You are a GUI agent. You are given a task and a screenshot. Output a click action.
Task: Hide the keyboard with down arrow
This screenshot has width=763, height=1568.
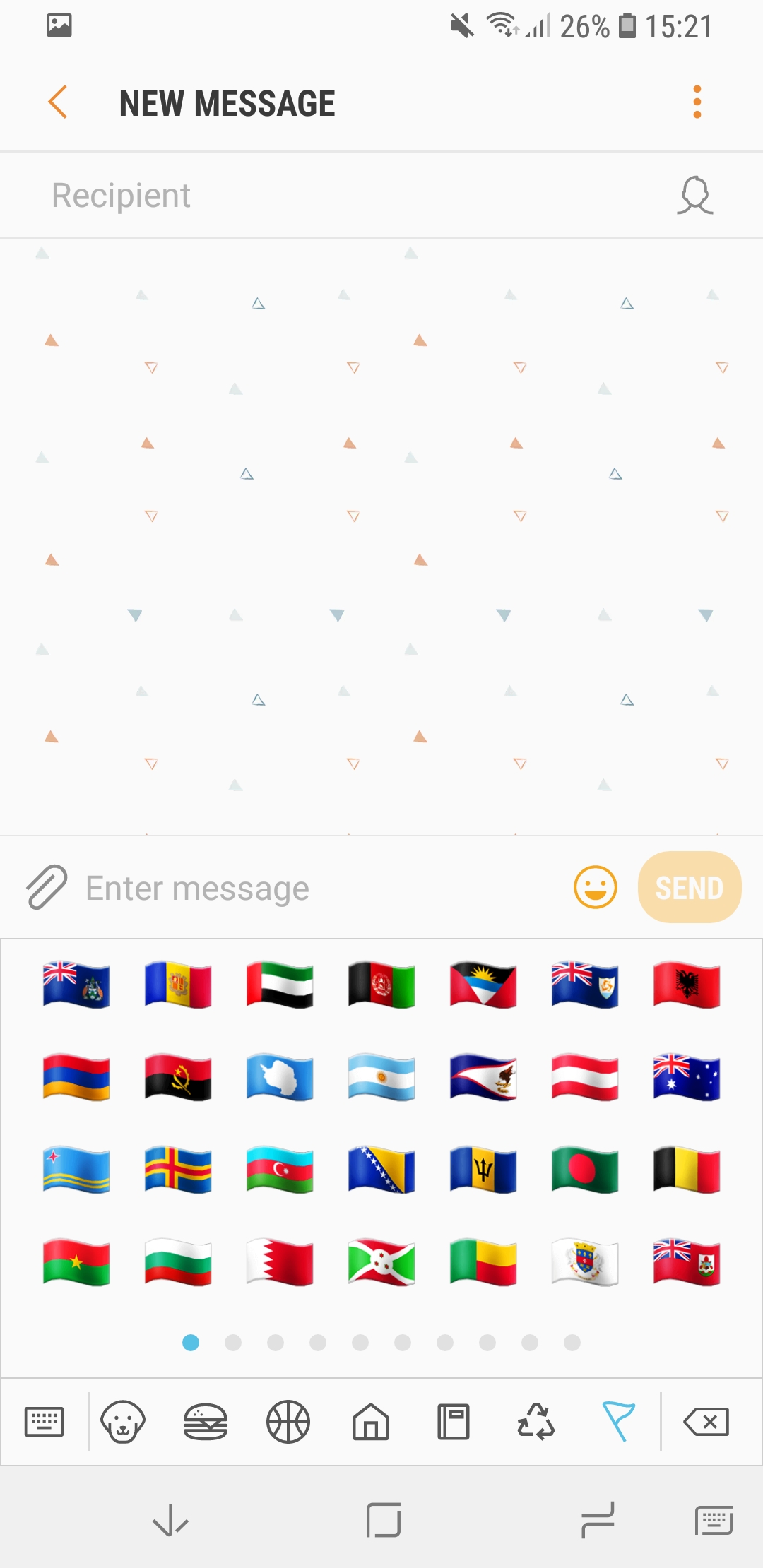point(170,1520)
